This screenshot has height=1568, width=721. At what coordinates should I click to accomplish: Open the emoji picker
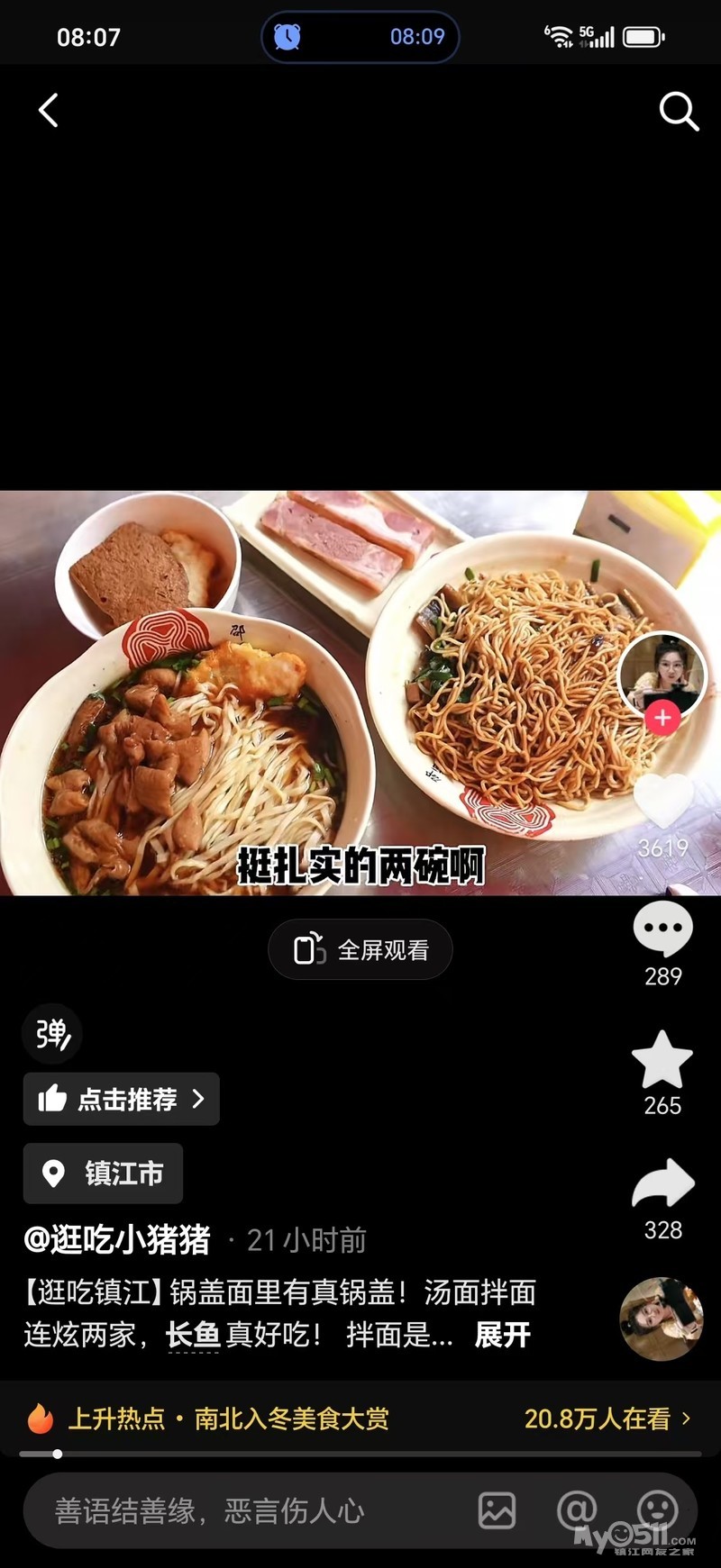[x=657, y=1510]
